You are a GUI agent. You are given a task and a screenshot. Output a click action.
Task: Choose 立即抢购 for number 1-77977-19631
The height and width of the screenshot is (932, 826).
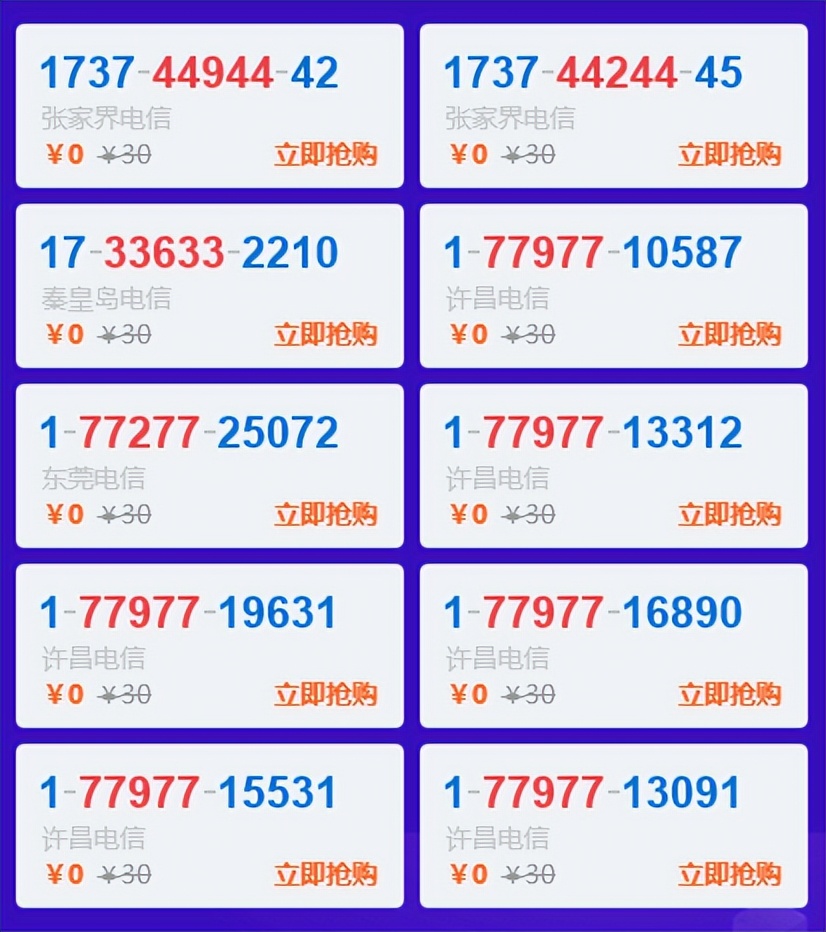tap(326, 695)
